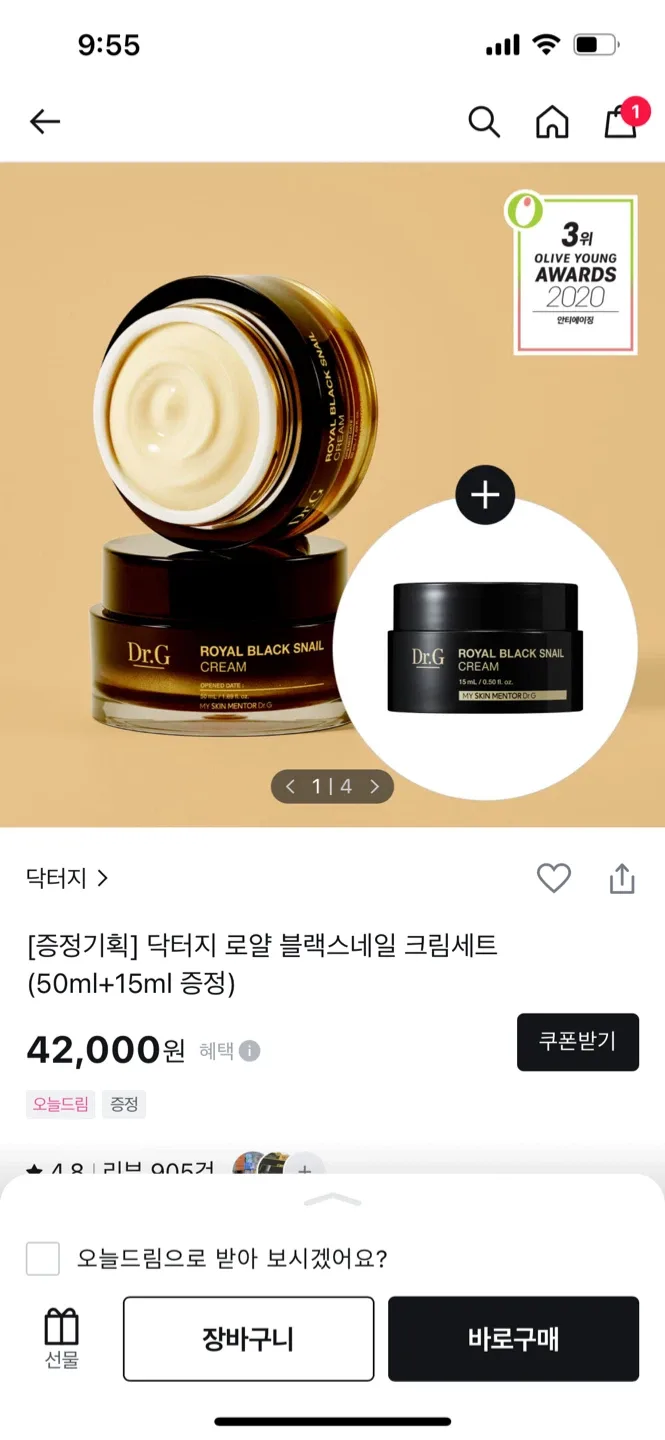Add to cart with 장바구니
The height and width of the screenshot is (1440, 665).
point(248,1339)
